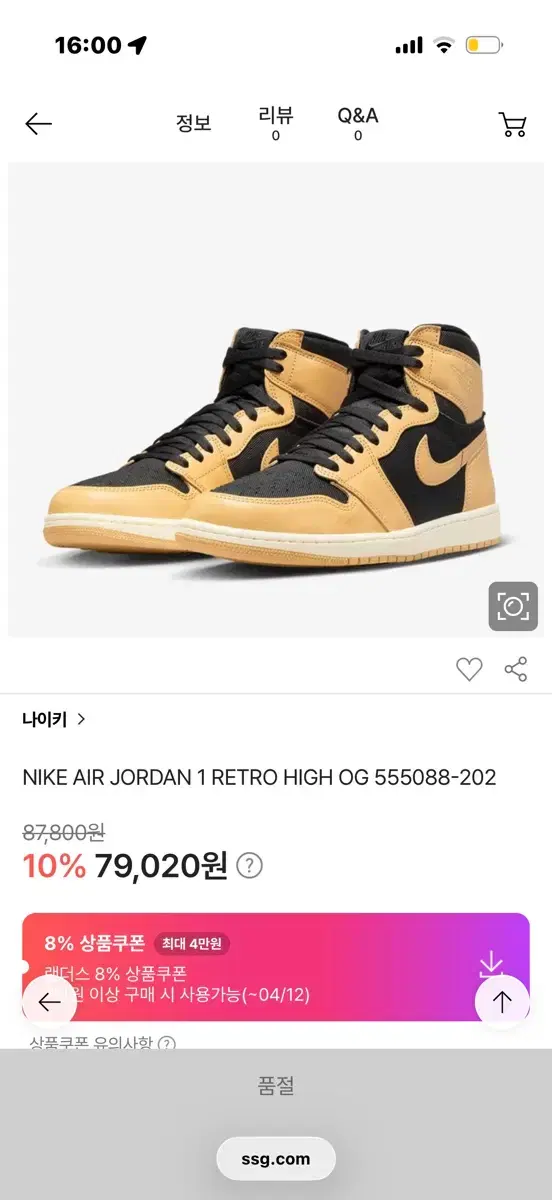
Task: Share this product
Action: (x=516, y=669)
